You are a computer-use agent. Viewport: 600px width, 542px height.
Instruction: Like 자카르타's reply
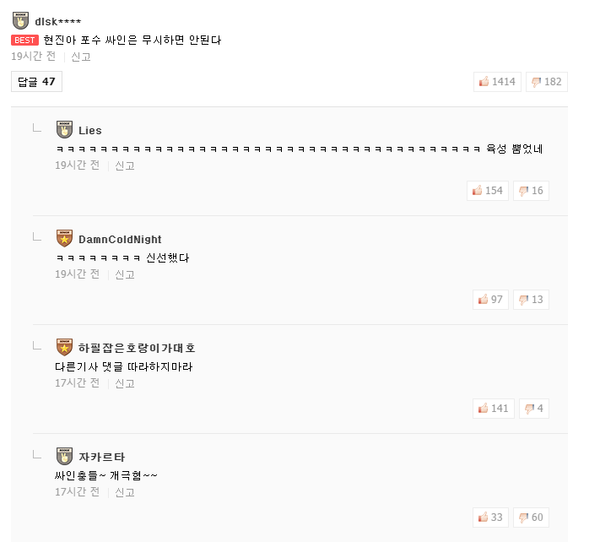[x=492, y=517]
